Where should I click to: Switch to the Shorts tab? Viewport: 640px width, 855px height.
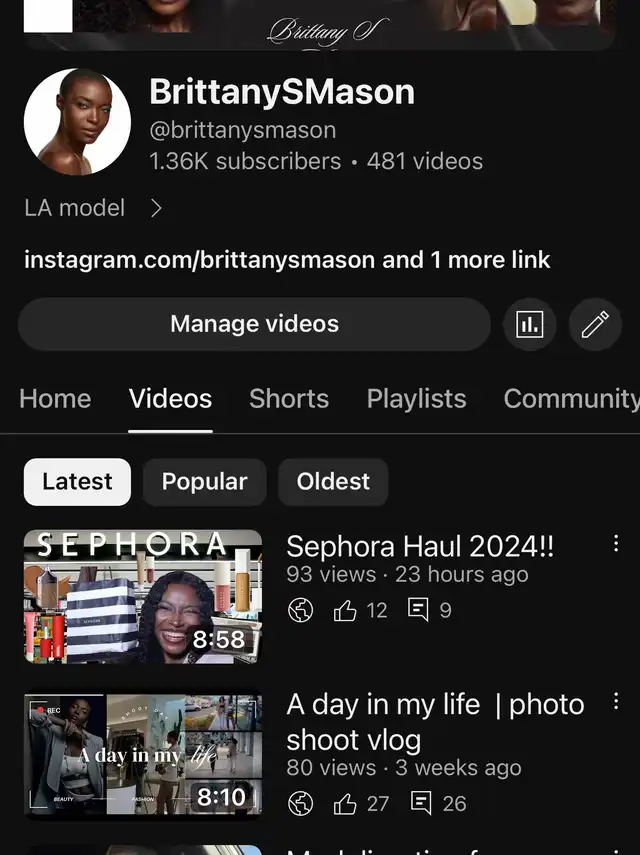[289, 398]
